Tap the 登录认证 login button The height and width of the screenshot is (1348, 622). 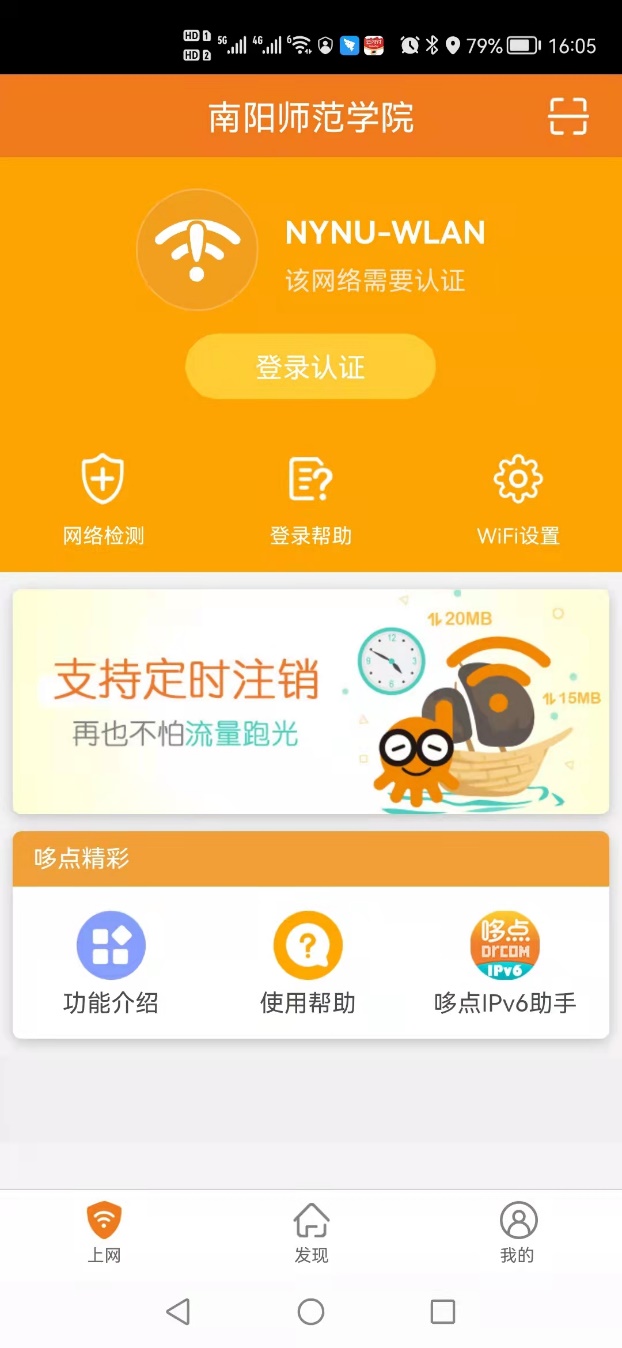tap(310, 367)
